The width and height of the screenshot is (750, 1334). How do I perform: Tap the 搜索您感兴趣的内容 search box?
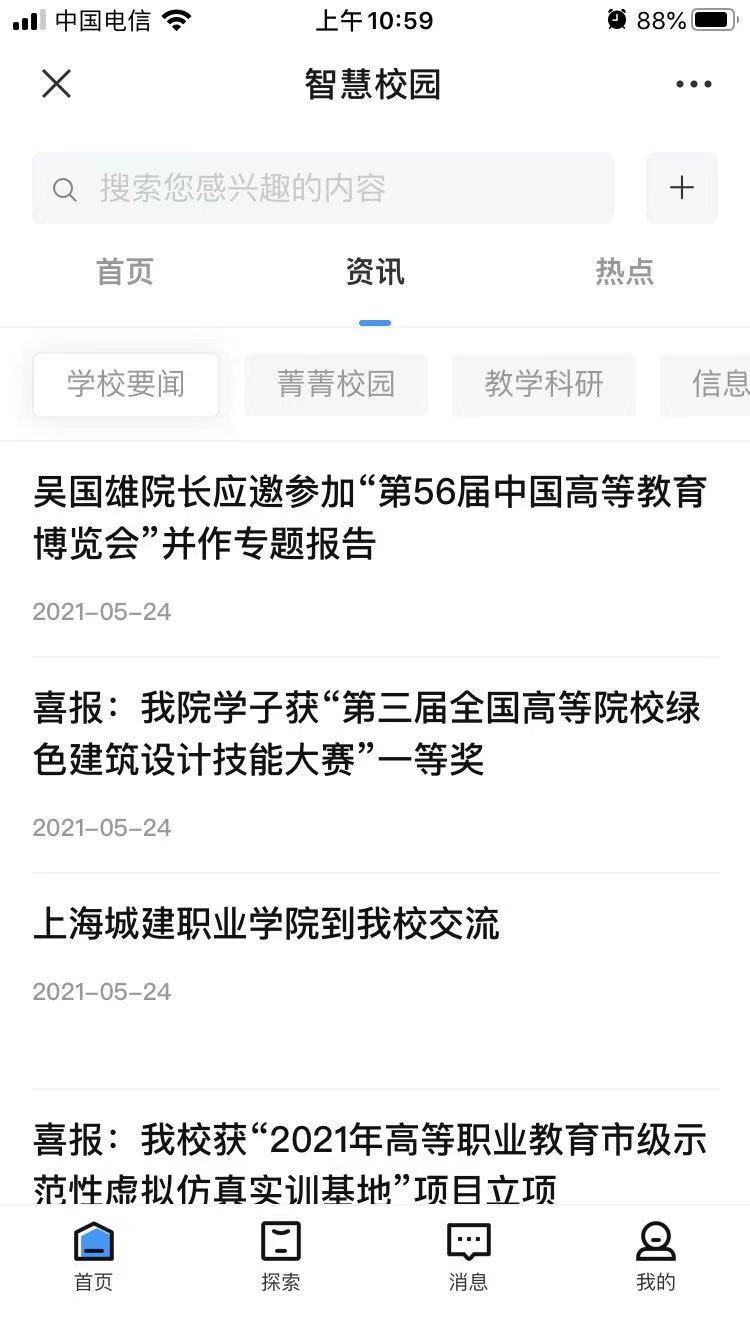(x=323, y=188)
